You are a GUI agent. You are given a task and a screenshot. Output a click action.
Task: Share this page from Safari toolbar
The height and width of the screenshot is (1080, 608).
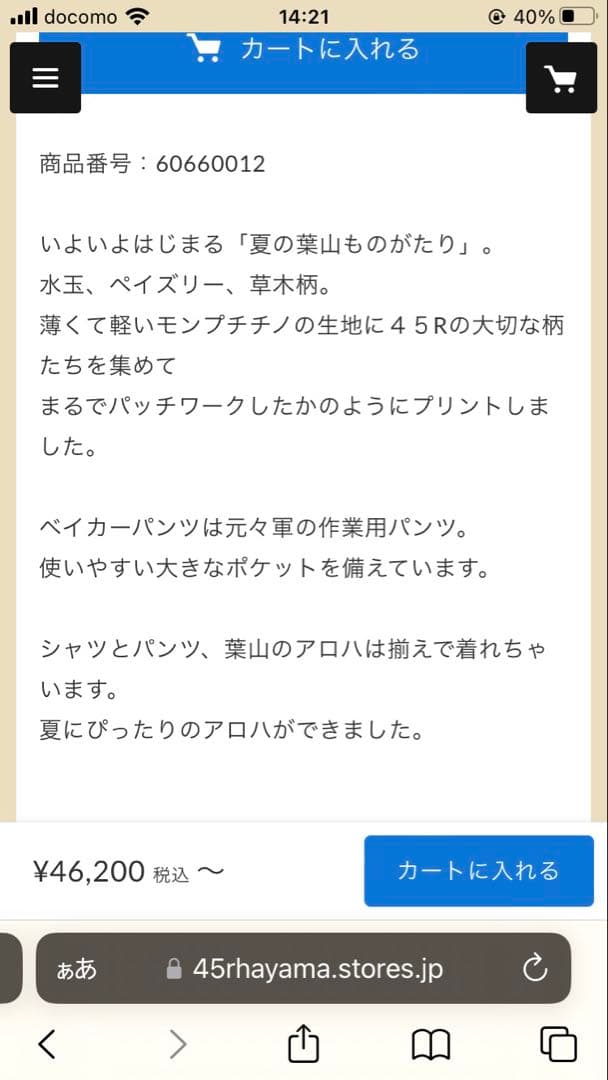[303, 1044]
